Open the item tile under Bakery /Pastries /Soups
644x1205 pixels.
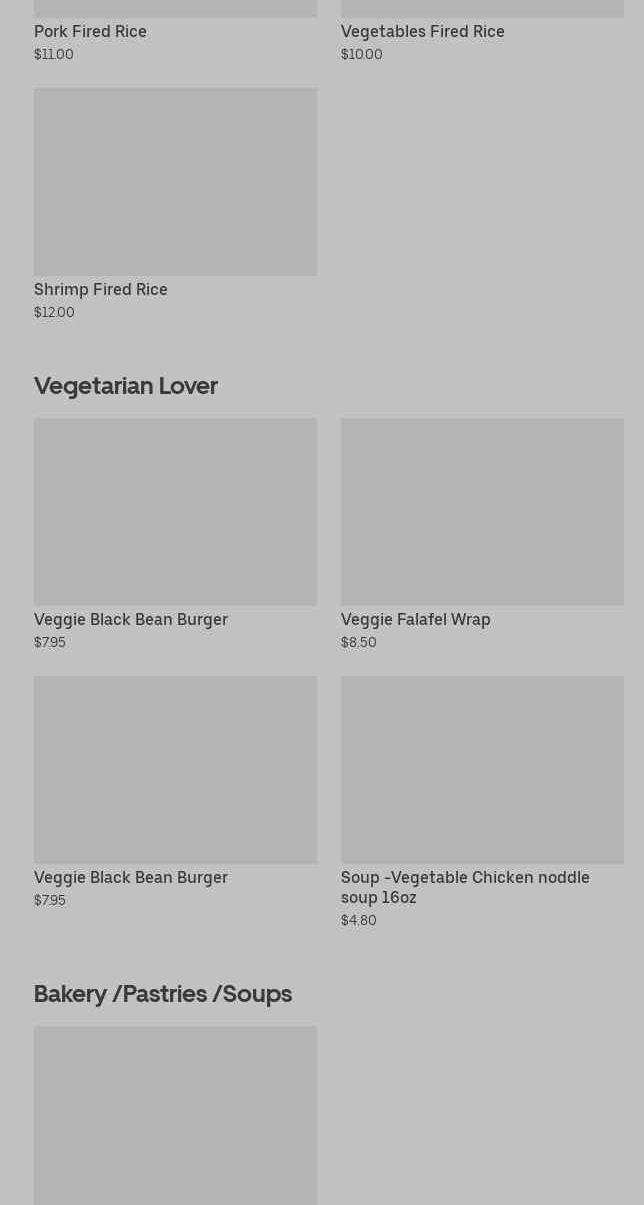point(175,1115)
